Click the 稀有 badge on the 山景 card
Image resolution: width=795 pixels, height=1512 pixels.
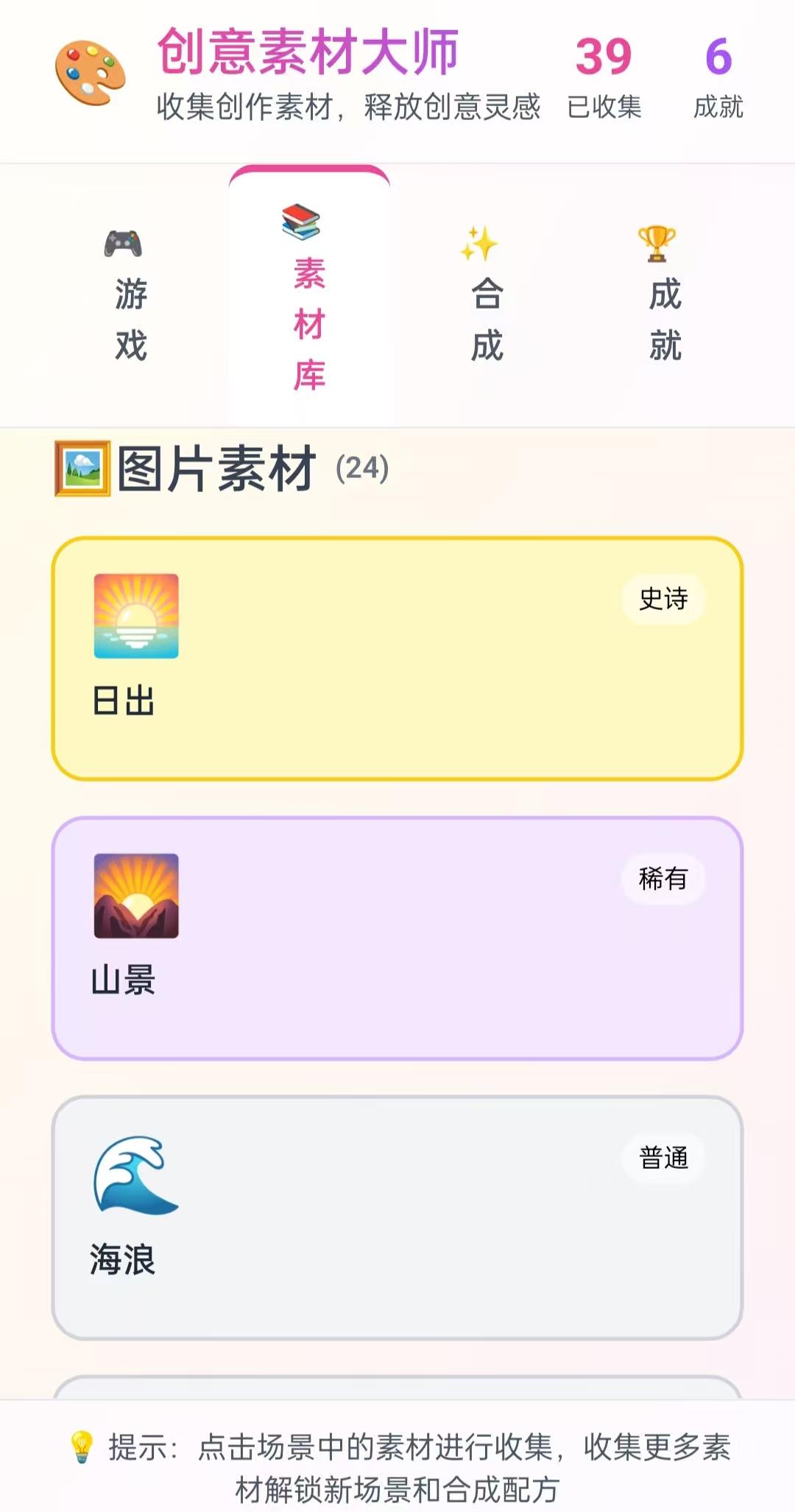point(663,876)
